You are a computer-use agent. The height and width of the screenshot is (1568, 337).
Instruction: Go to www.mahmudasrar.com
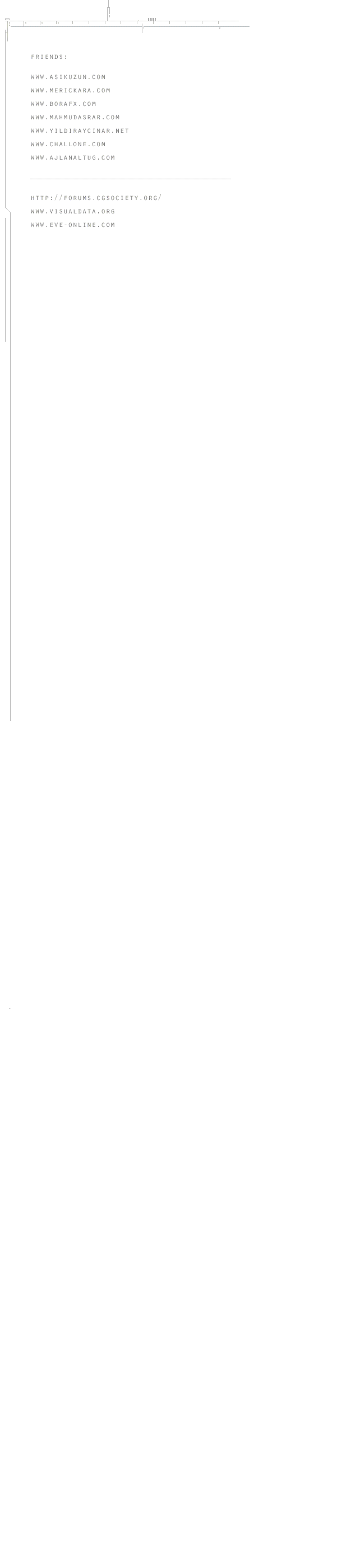pyautogui.click(x=76, y=118)
